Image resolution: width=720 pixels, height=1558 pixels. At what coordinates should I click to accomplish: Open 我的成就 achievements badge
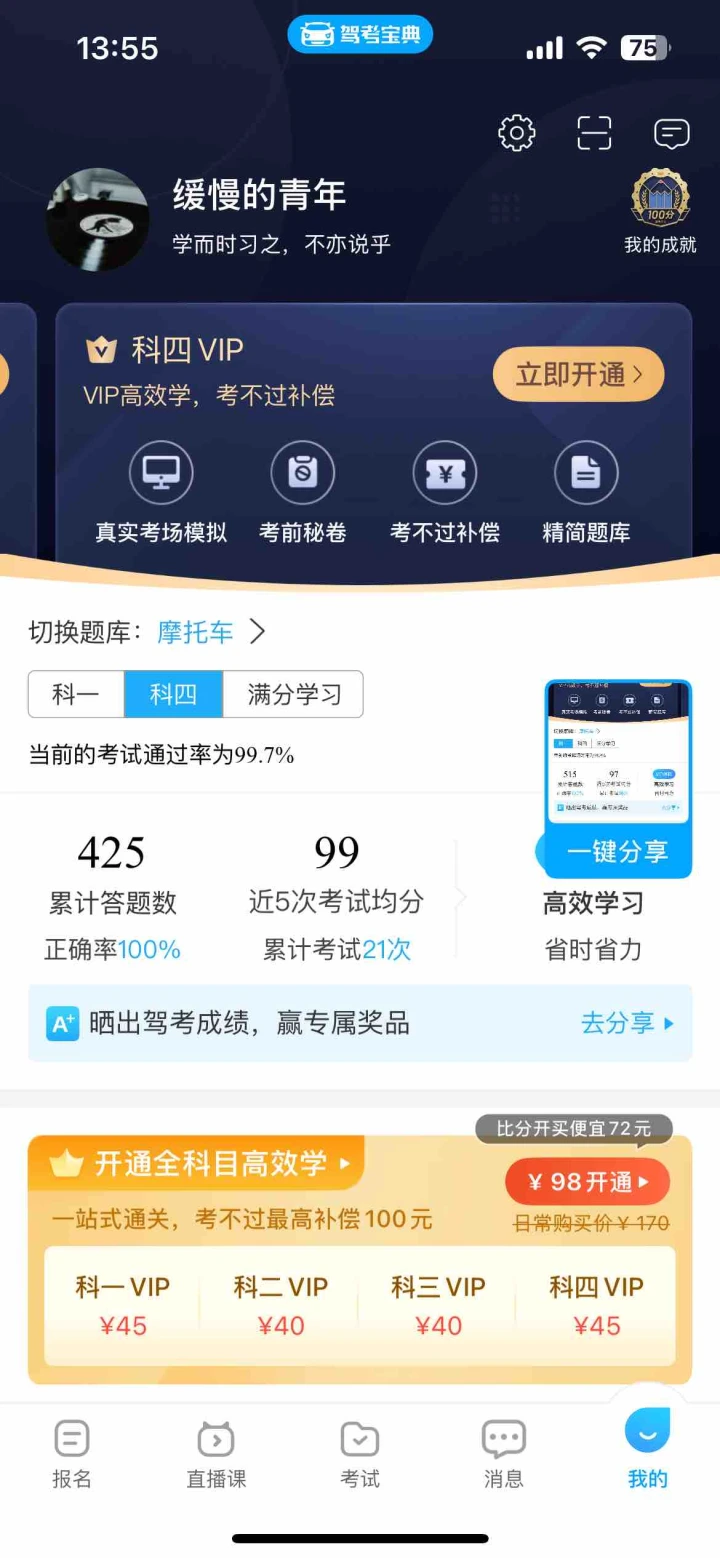coord(660,212)
